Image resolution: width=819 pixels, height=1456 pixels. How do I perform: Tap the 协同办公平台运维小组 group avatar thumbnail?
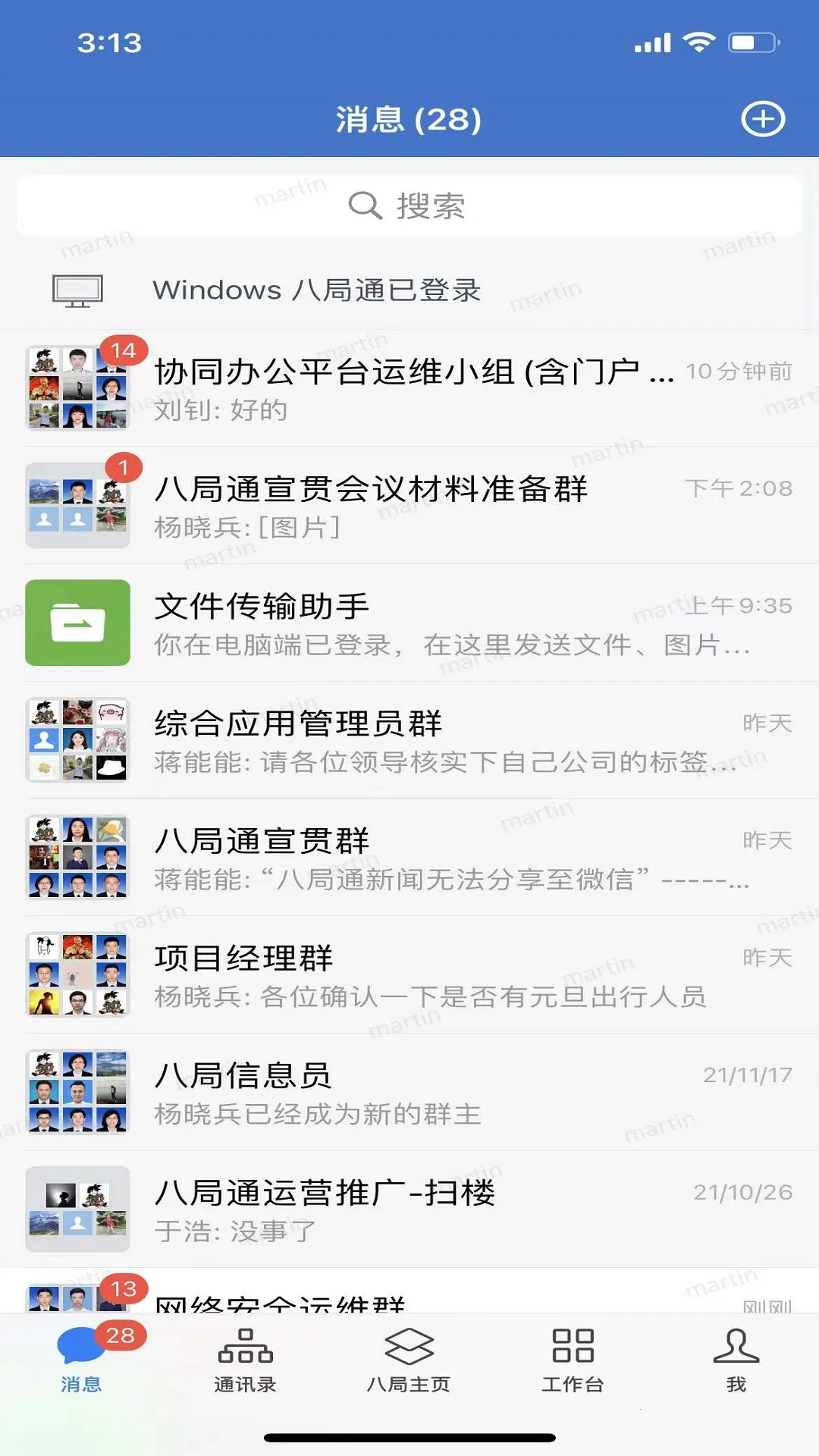pyautogui.click(x=78, y=387)
